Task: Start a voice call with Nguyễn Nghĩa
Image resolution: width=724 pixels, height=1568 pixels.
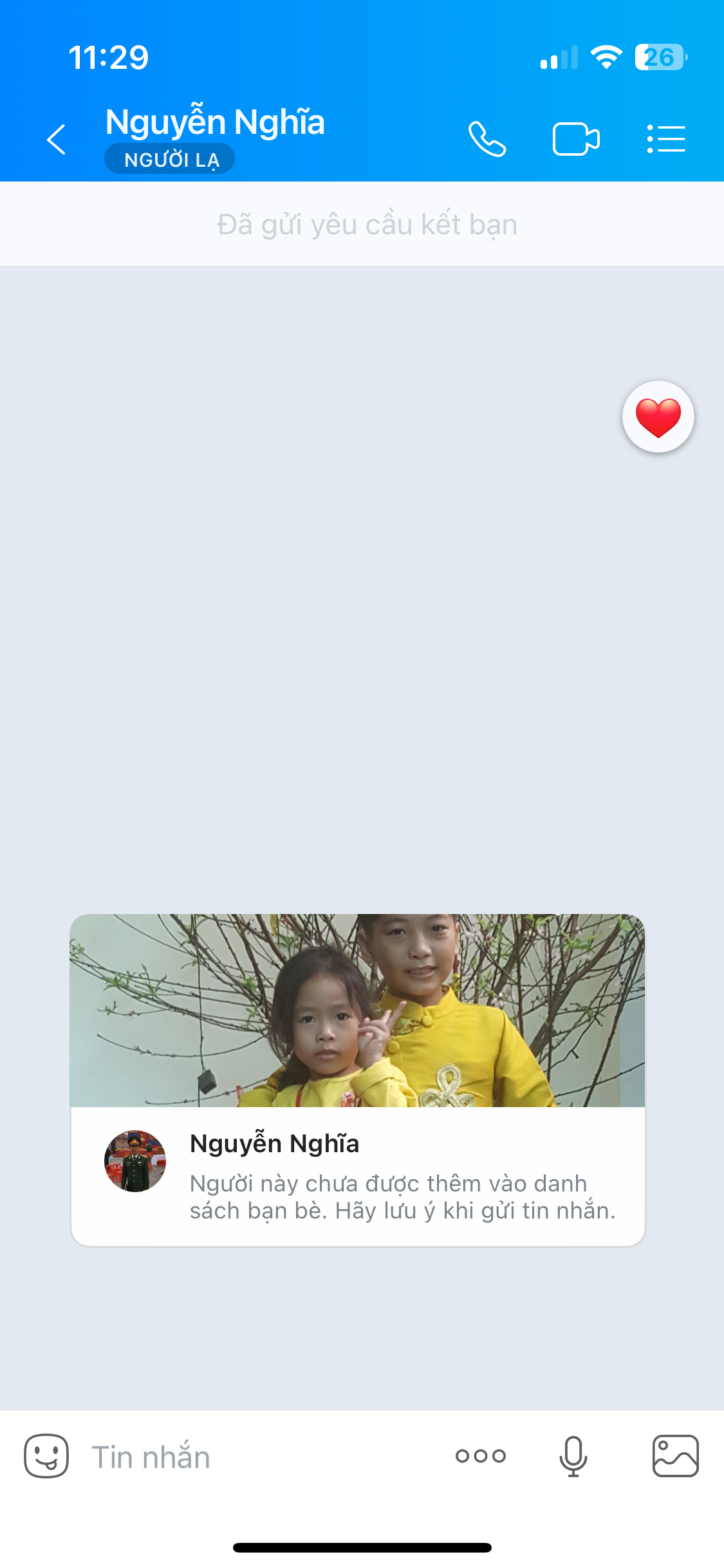Action: (487, 139)
